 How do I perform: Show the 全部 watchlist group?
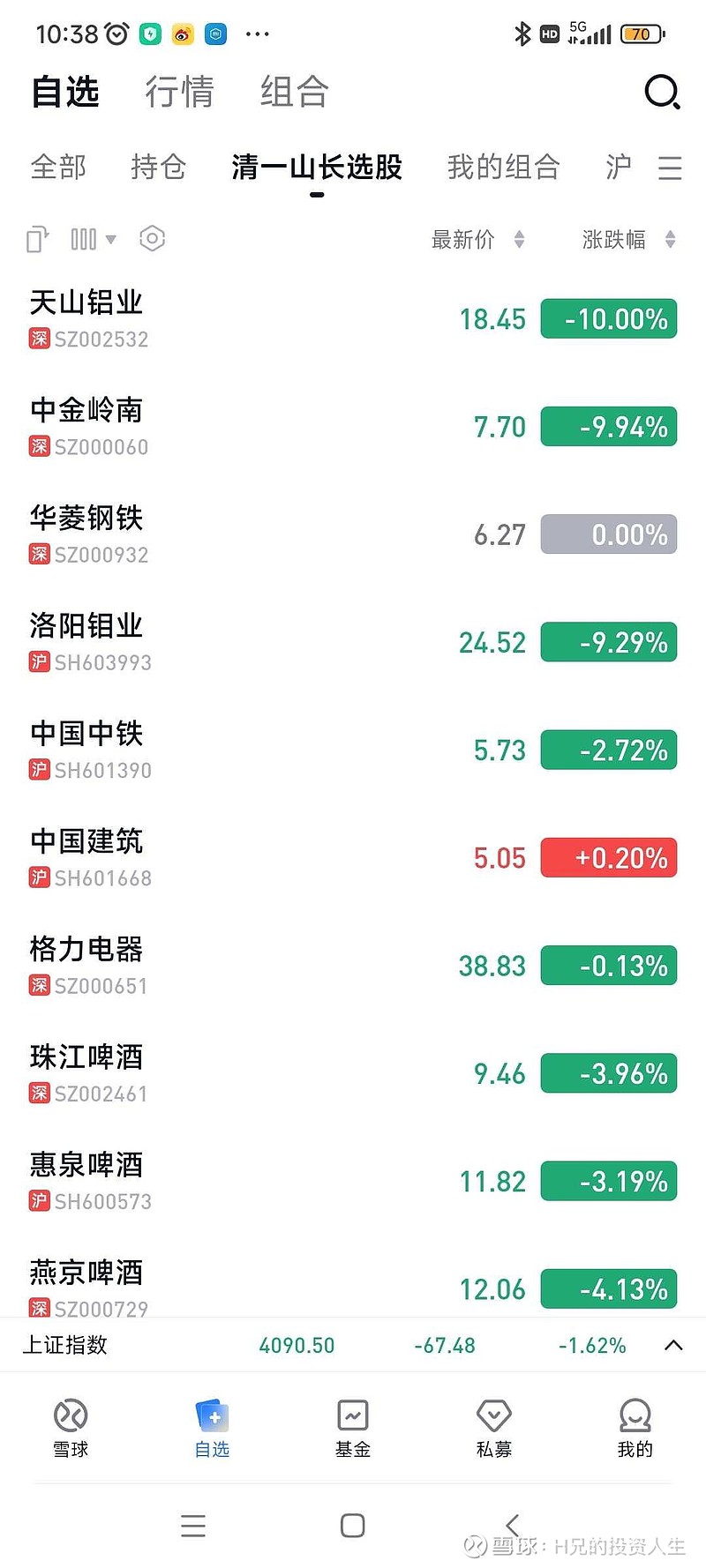58,167
